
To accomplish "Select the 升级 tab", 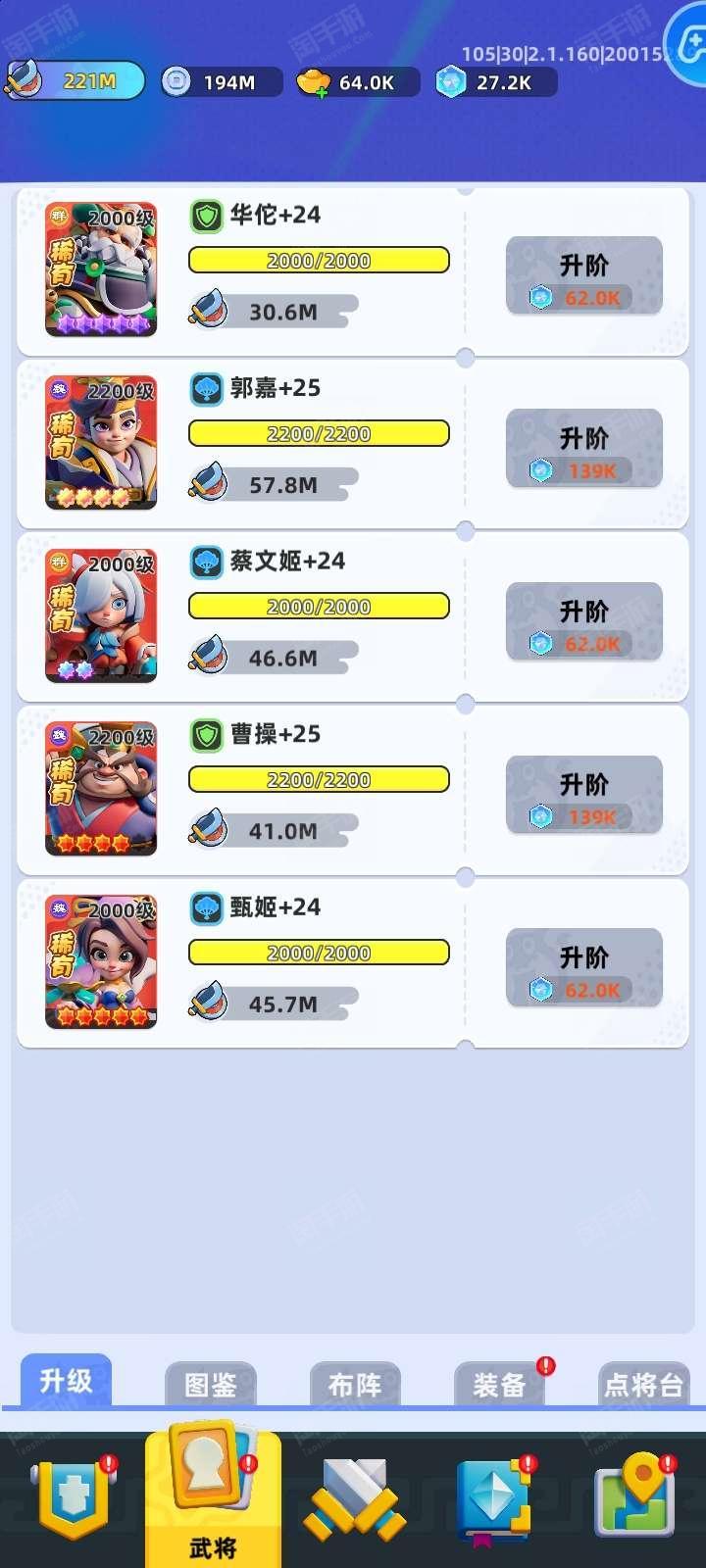I will click(x=66, y=1381).
